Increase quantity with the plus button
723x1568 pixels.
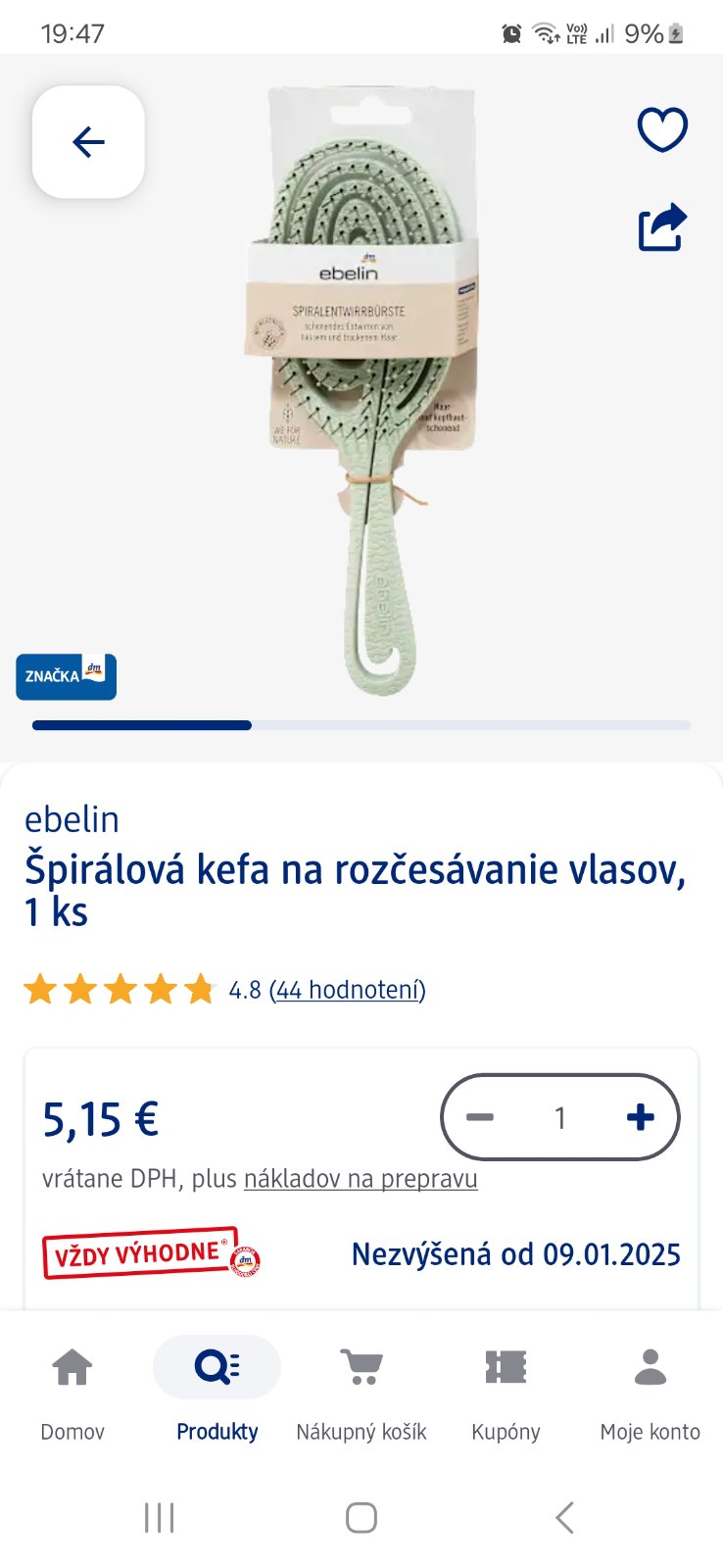click(x=640, y=1117)
